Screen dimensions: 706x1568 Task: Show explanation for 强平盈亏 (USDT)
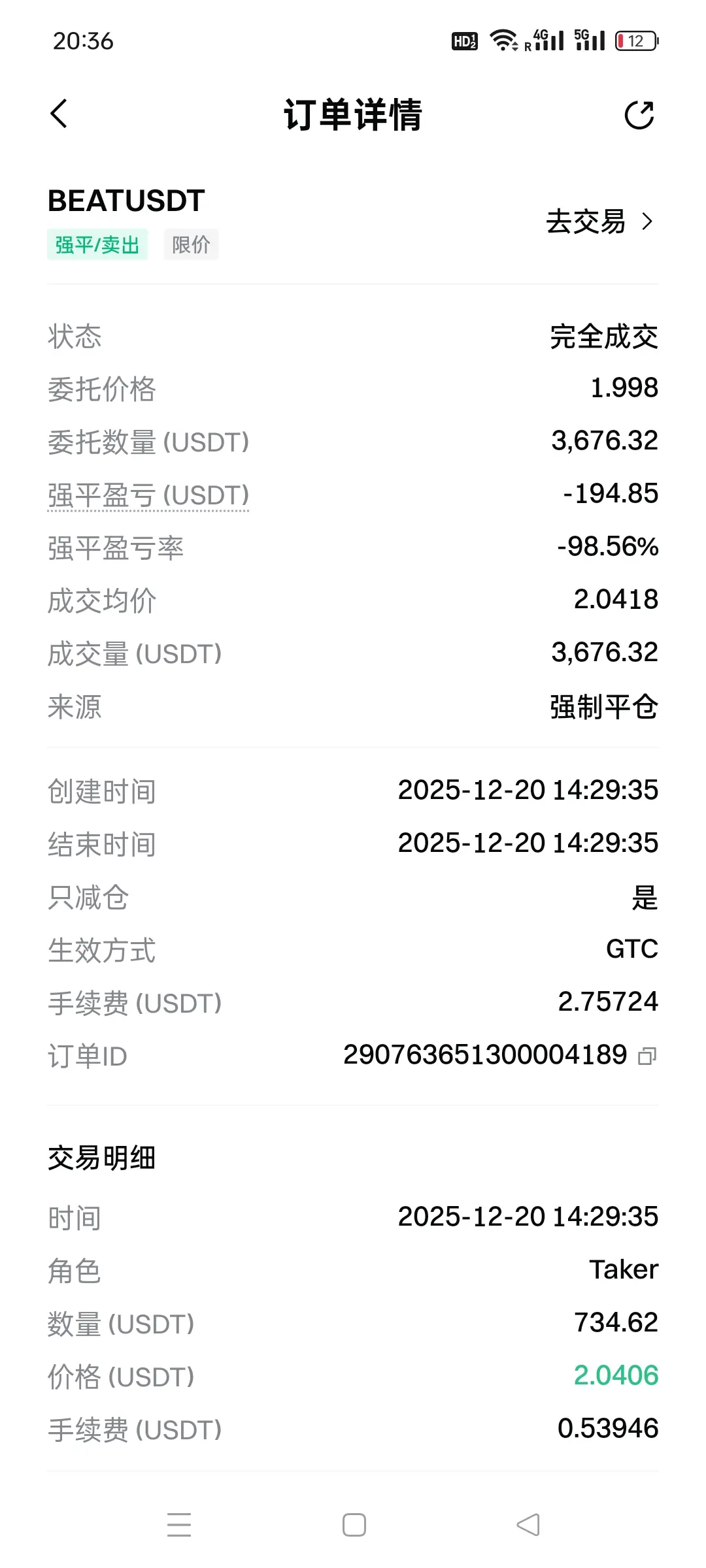click(x=148, y=495)
